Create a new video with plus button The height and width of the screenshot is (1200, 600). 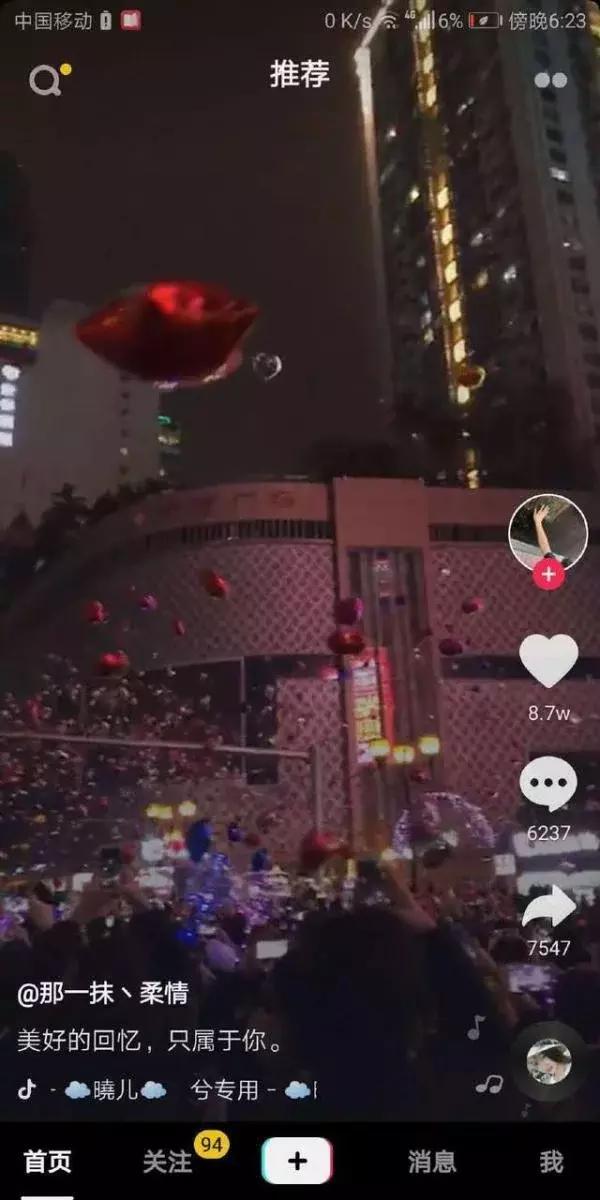297,1161
